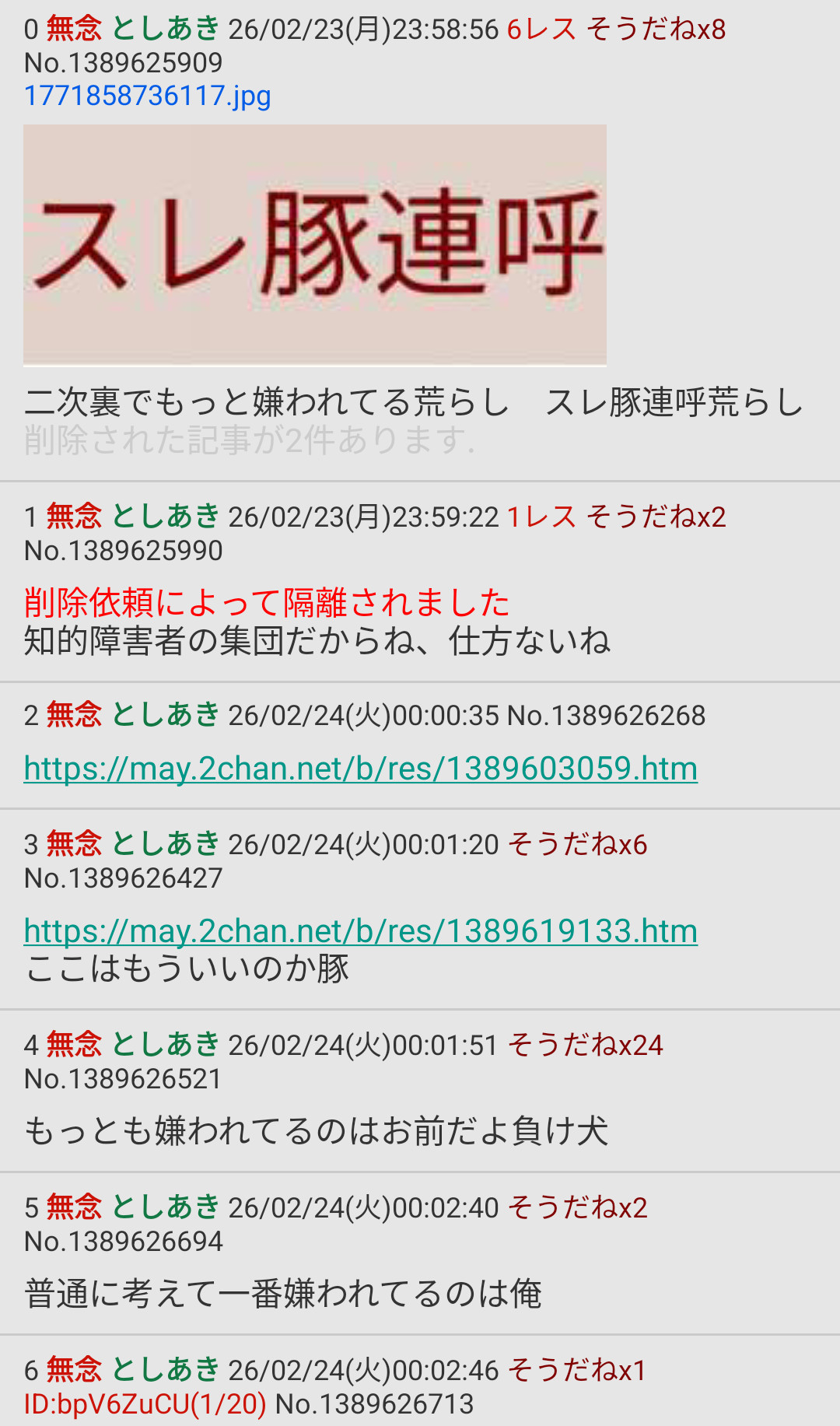View the スレ豚連呼 thread image
The width and height of the screenshot is (840, 1426).
314,244
